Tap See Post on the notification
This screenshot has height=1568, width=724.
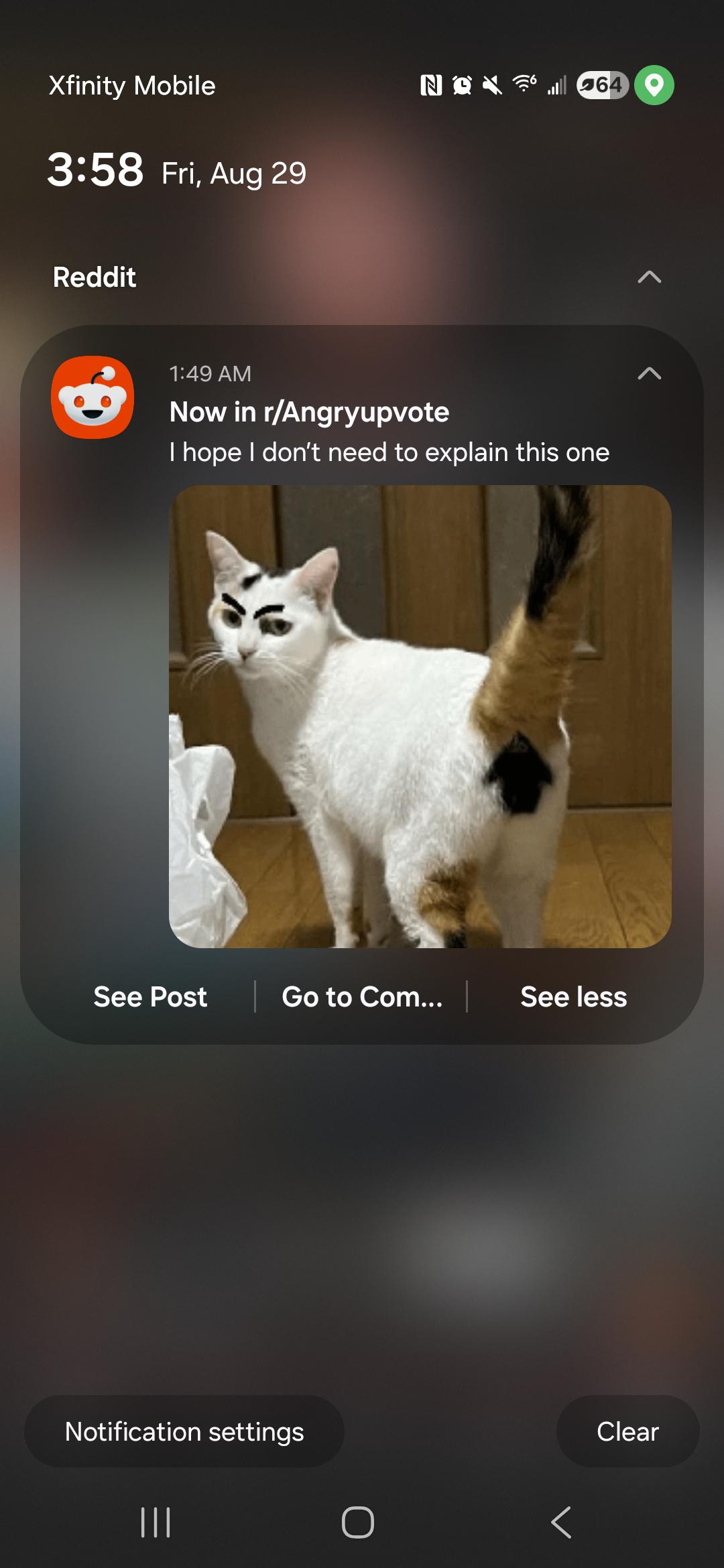coord(150,996)
